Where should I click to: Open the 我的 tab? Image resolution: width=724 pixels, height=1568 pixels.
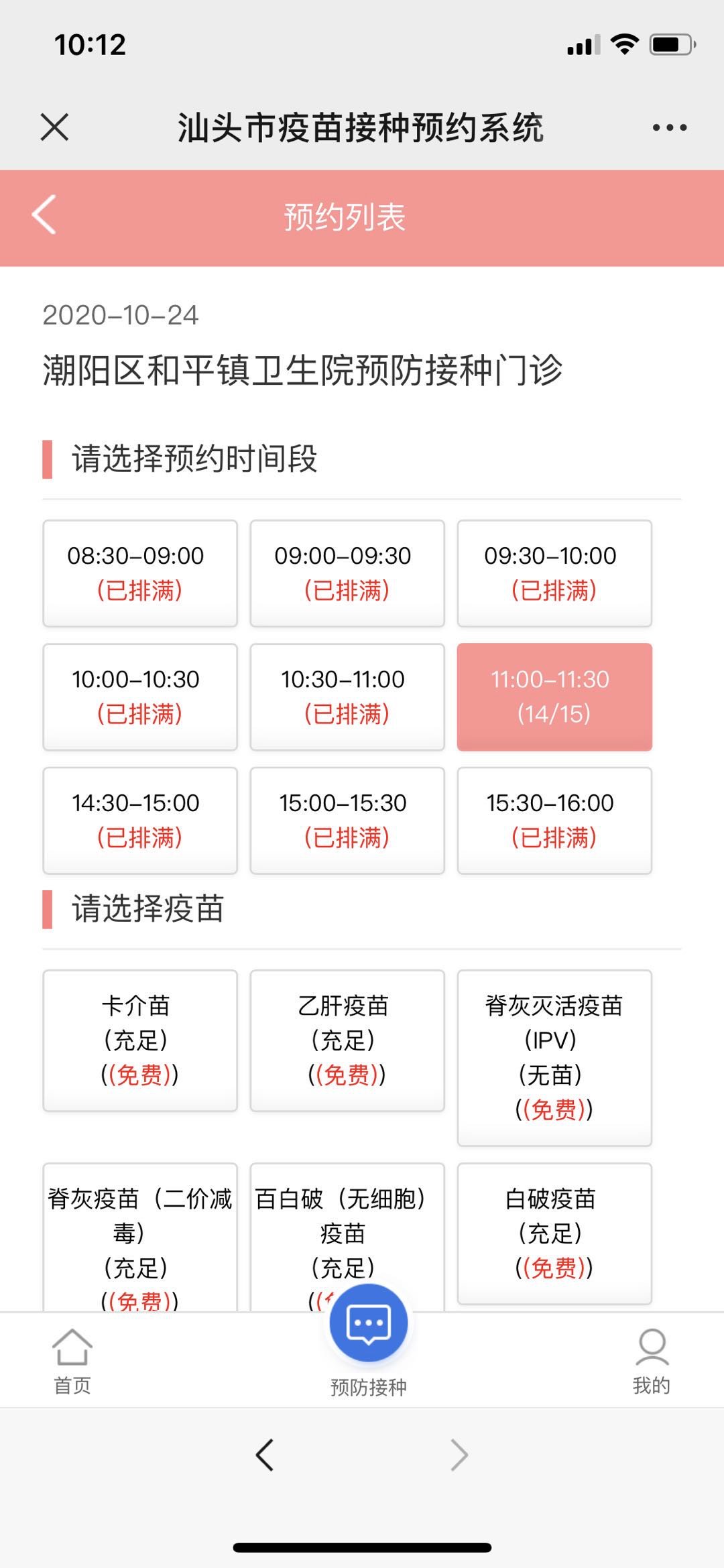pos(652,1361)
